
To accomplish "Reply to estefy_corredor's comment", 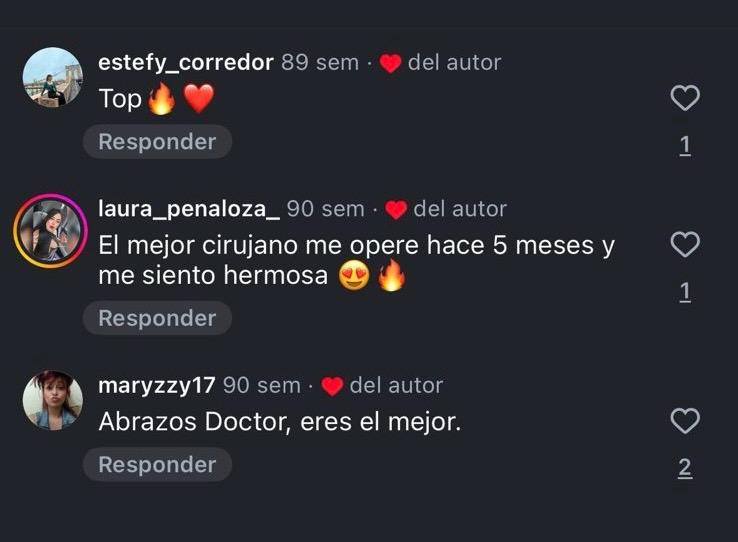I will pos(157,142).
